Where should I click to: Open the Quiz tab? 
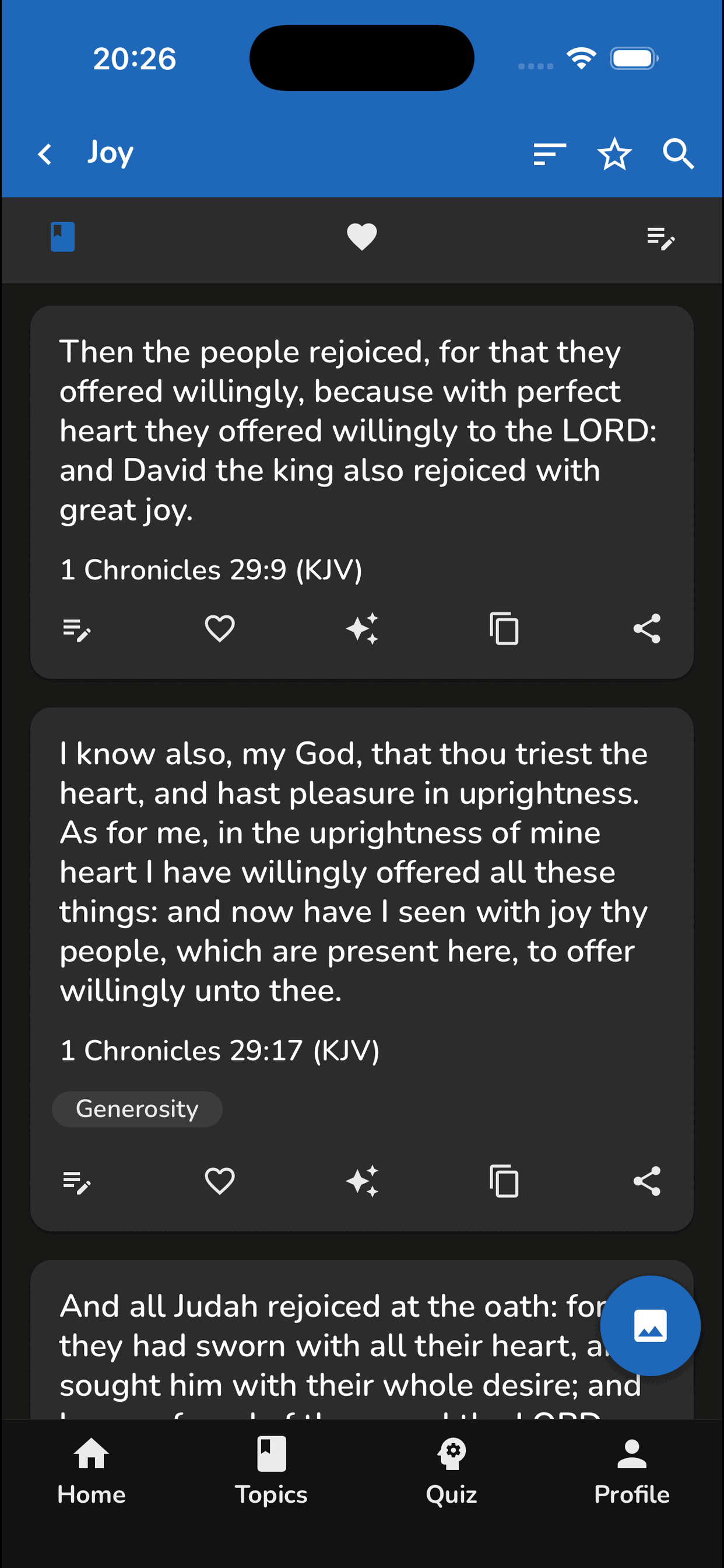pos(451,1471)
